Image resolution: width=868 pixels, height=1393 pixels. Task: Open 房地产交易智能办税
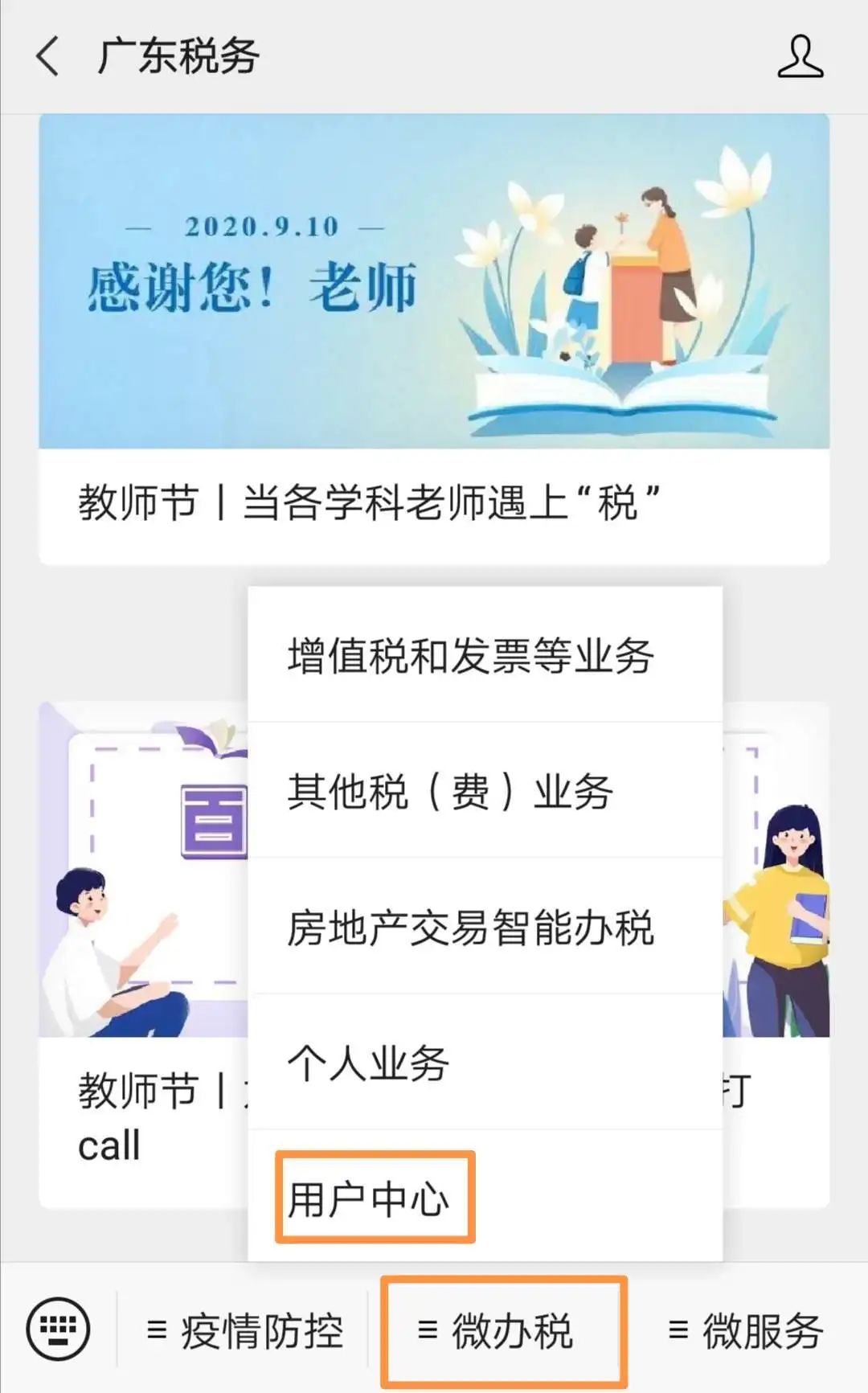[485, 926]
